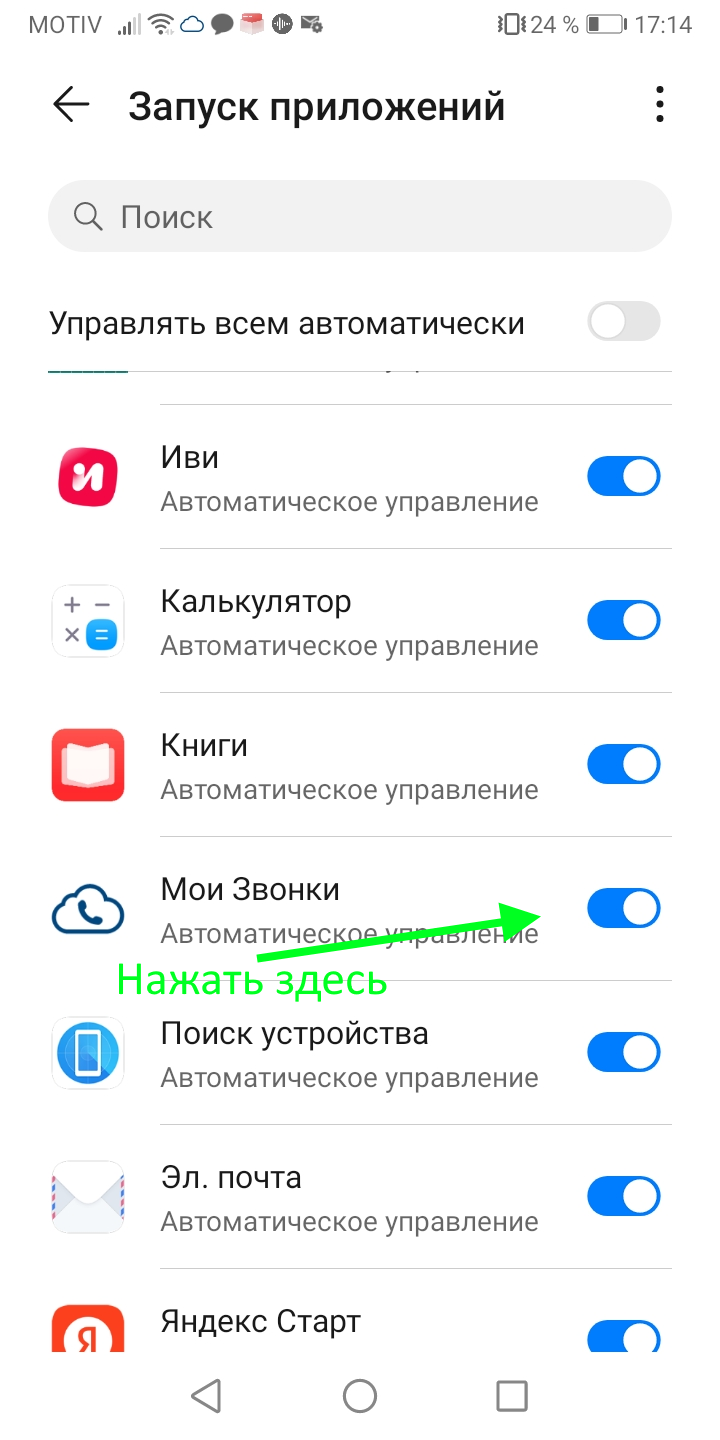Screen dimensions: 720x1440
Task: Open the Калькулятор app row
Action: (x=360, y=620)
